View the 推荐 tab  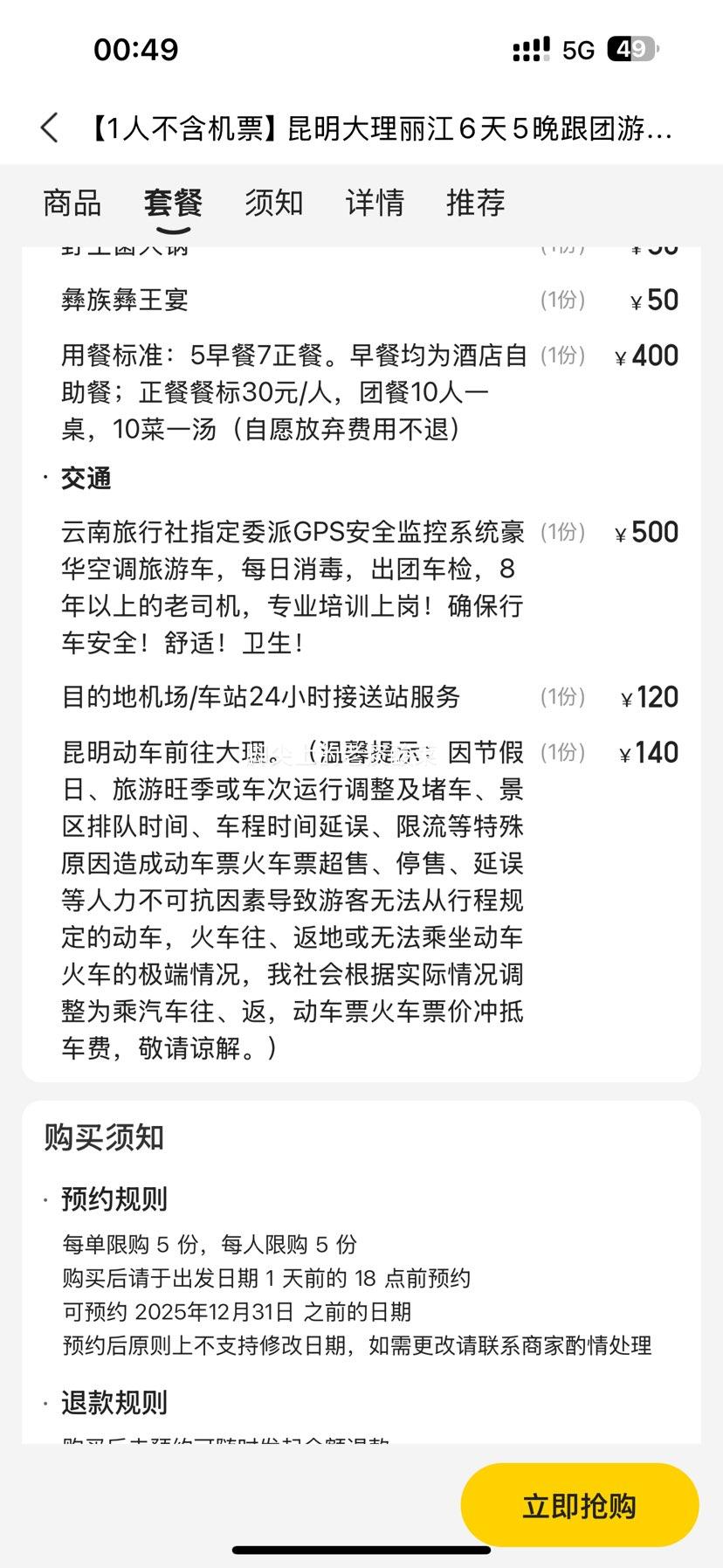tap(476, 203)
